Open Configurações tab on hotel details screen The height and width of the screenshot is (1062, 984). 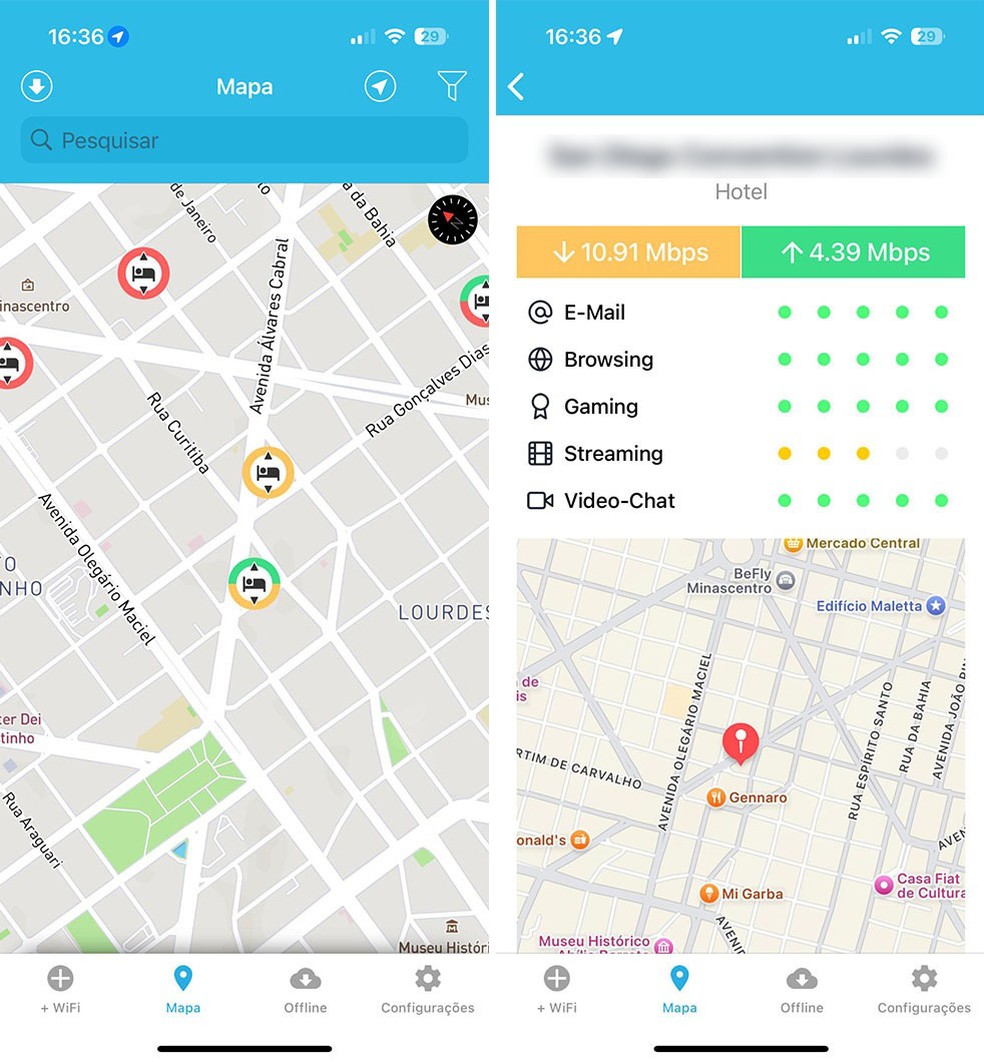pos(924,988)
